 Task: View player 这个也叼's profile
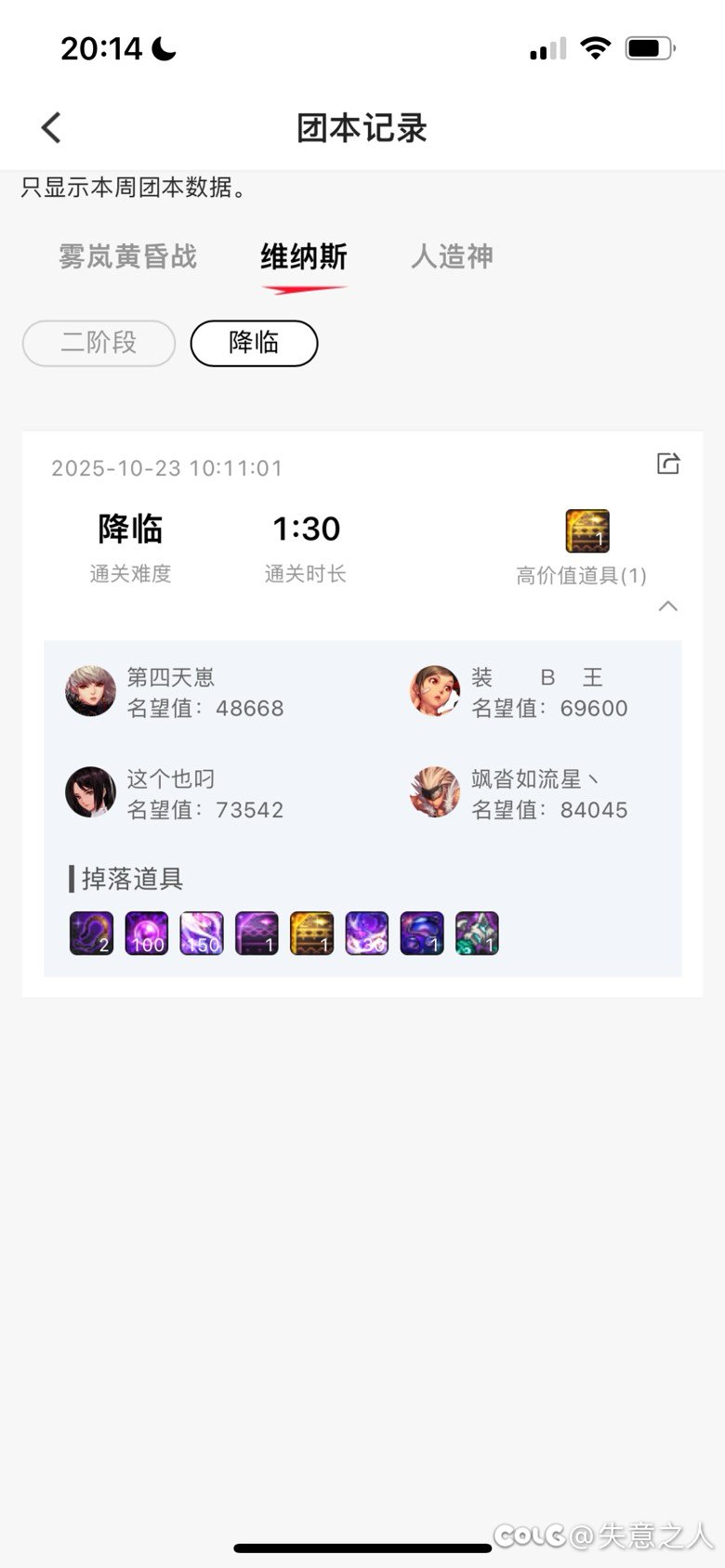click(x=90, y=792)
